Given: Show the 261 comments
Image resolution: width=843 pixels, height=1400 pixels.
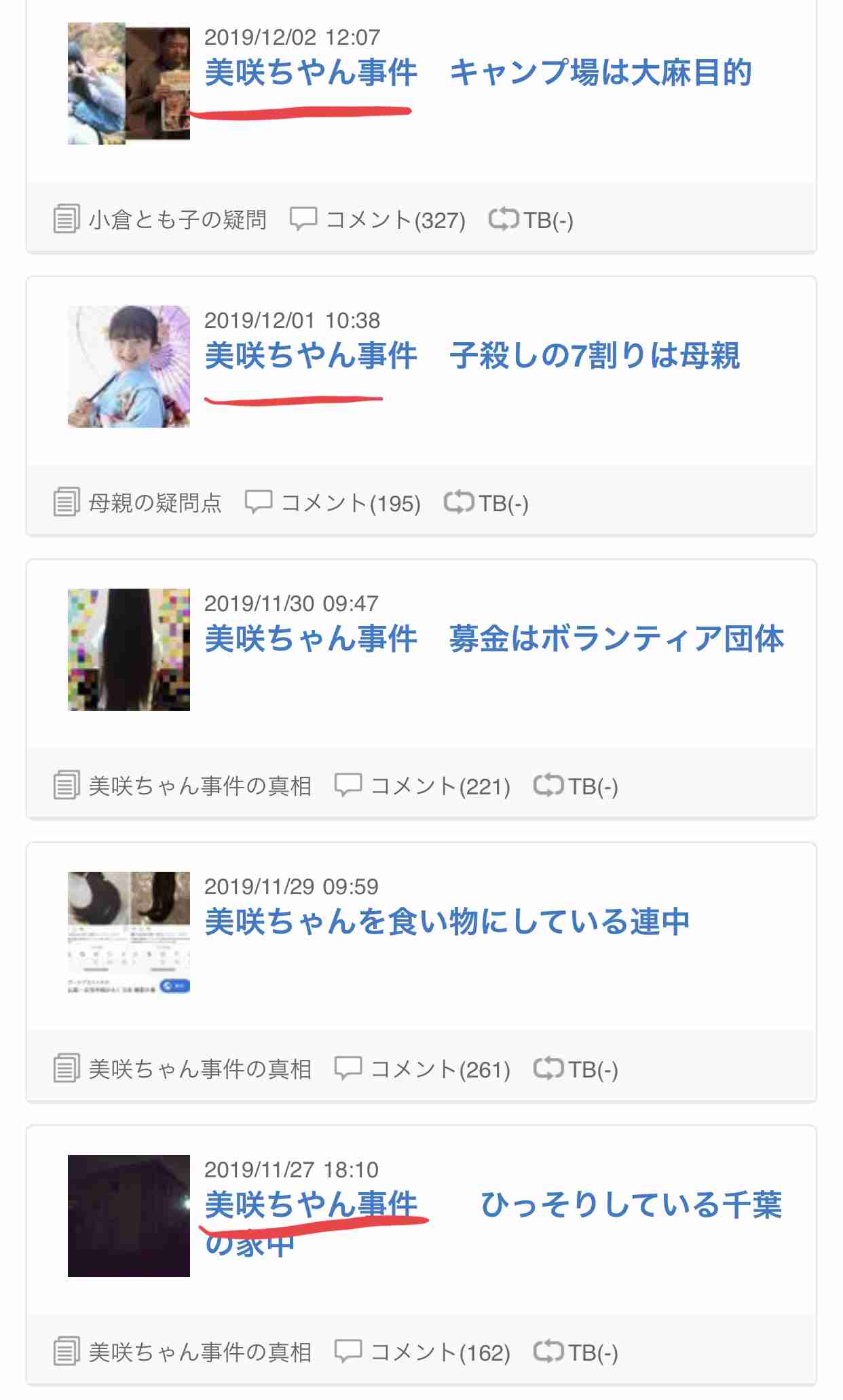Looking at the screenshot, I should tap(440, 1069).
